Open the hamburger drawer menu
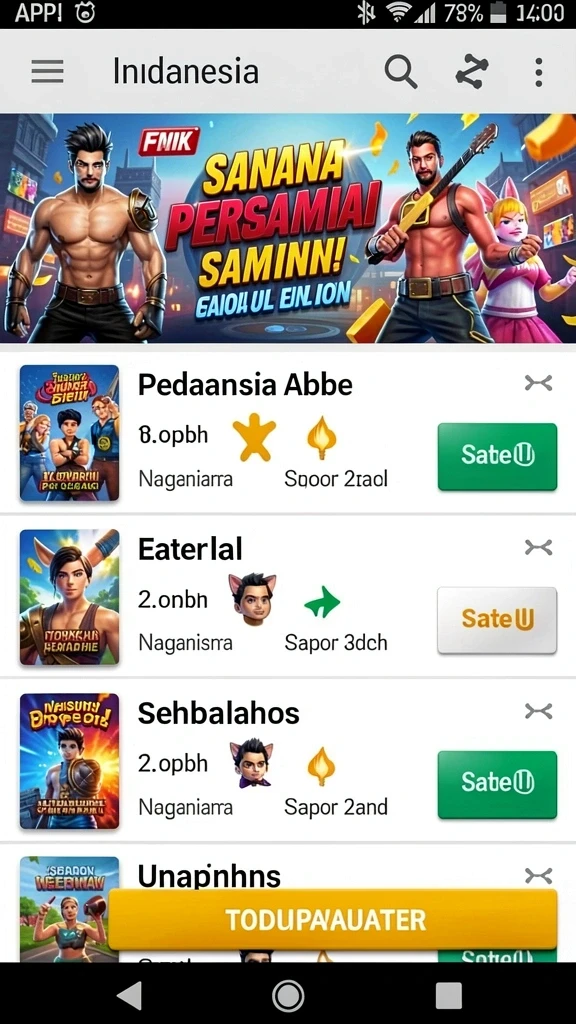576x1024 pixels. pos(47,71)
